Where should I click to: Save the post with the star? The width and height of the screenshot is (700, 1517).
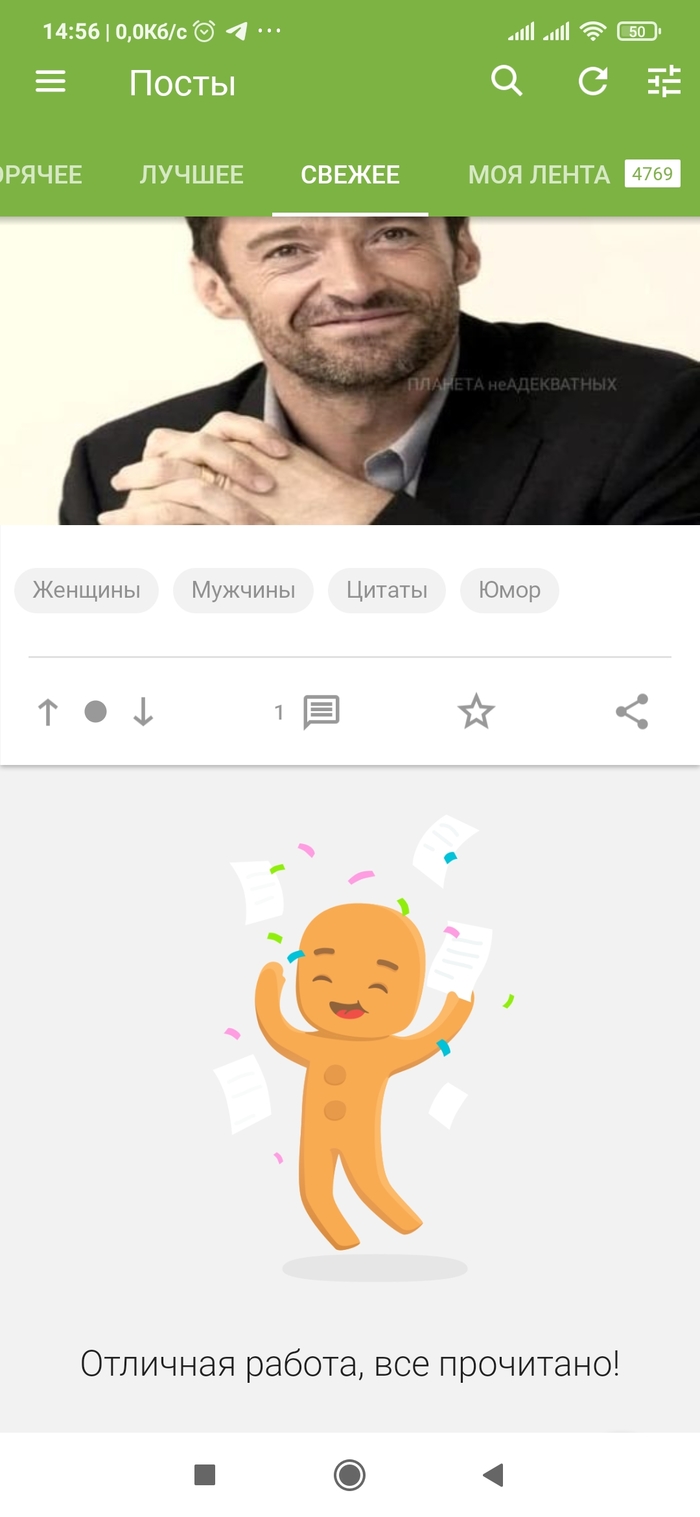click(x=476, y=712)
